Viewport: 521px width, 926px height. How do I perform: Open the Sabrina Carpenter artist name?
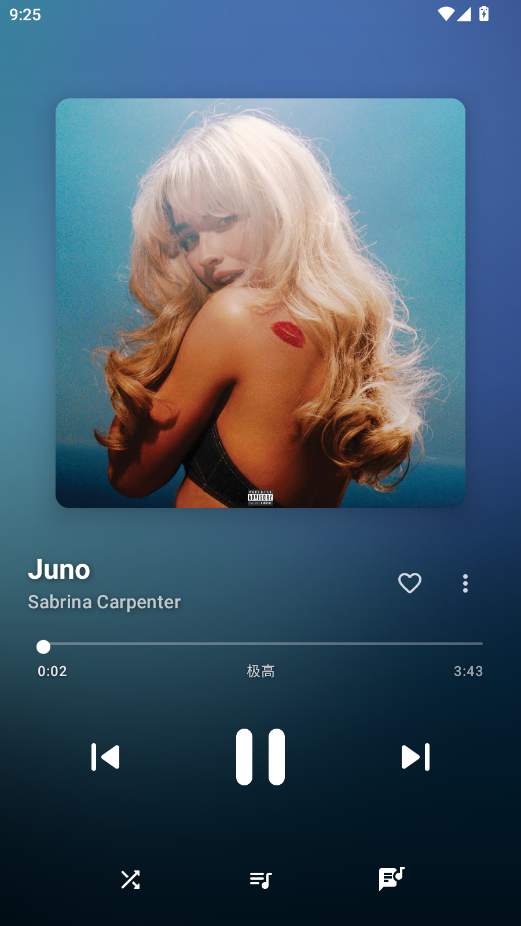click(104, 602)
